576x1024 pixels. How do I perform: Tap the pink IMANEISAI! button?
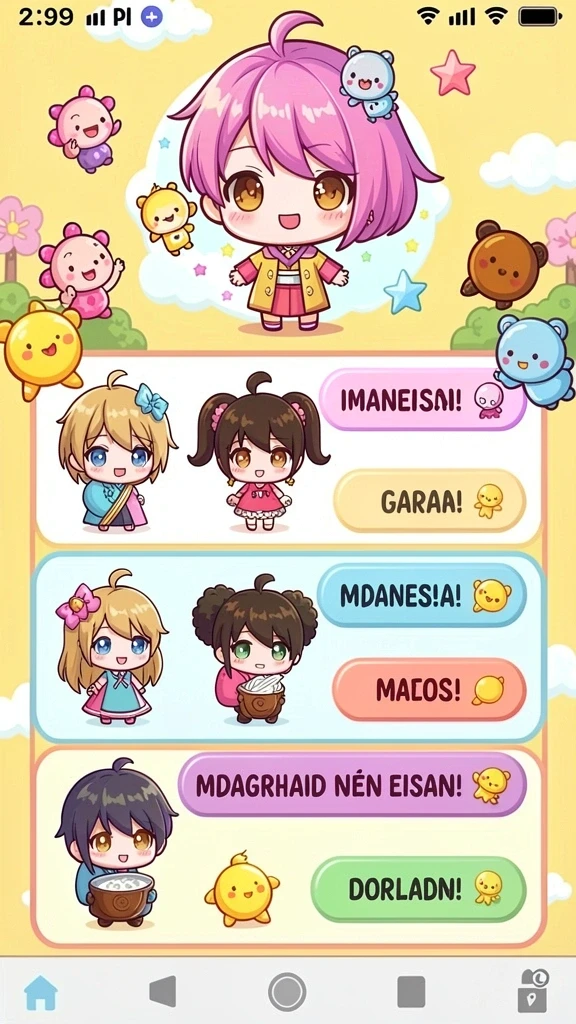pyautogui.click(x=423, y=399)
